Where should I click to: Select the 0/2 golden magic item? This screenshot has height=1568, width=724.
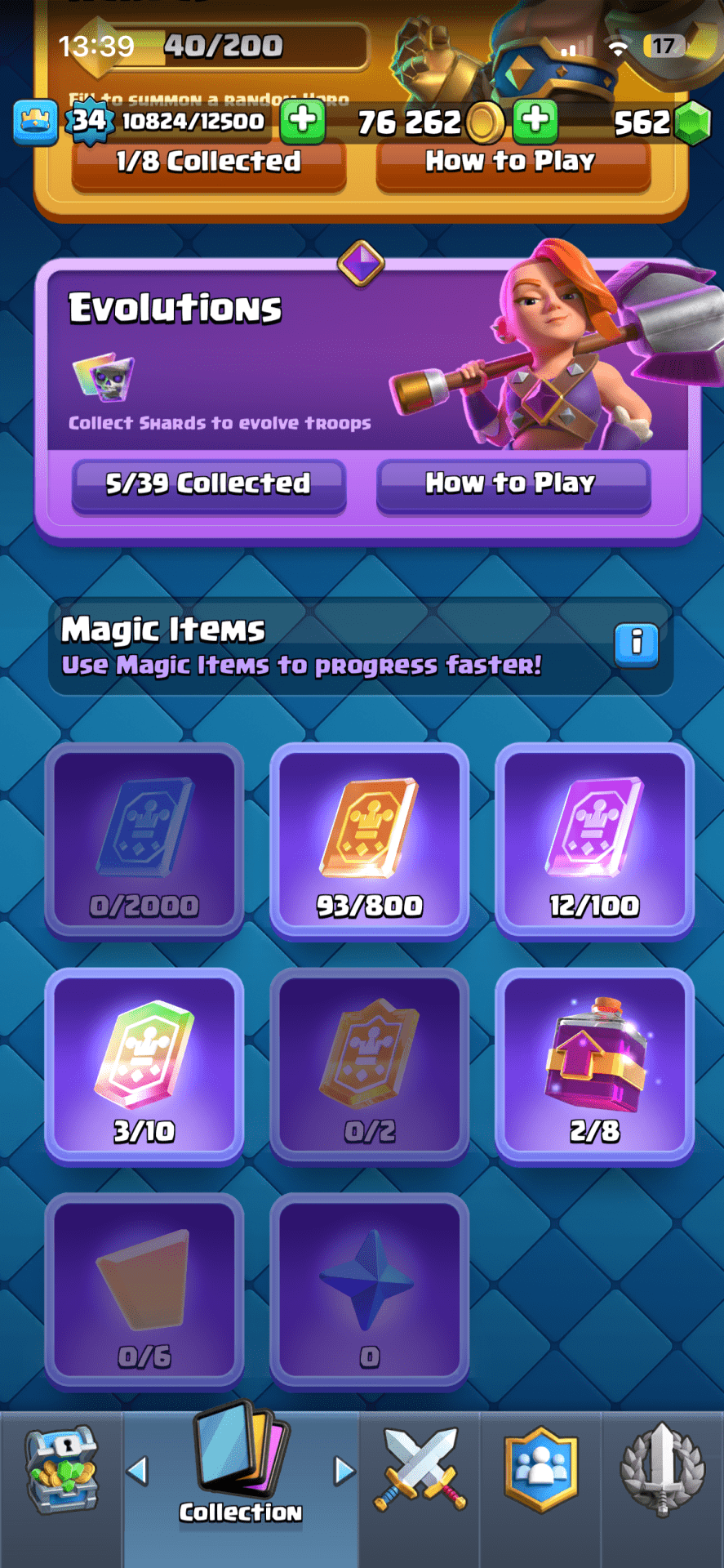tap(369, 1066)
